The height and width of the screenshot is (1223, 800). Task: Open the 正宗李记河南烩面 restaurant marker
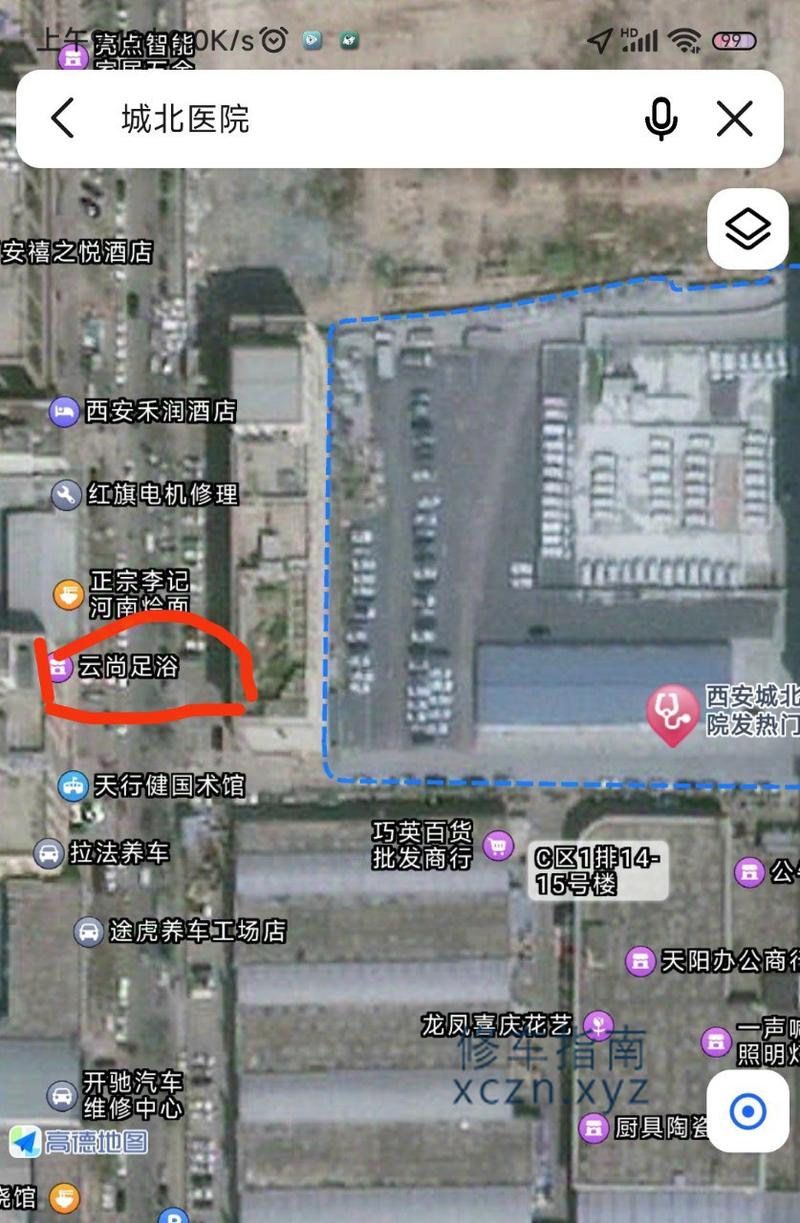click(x=67, y=594)
